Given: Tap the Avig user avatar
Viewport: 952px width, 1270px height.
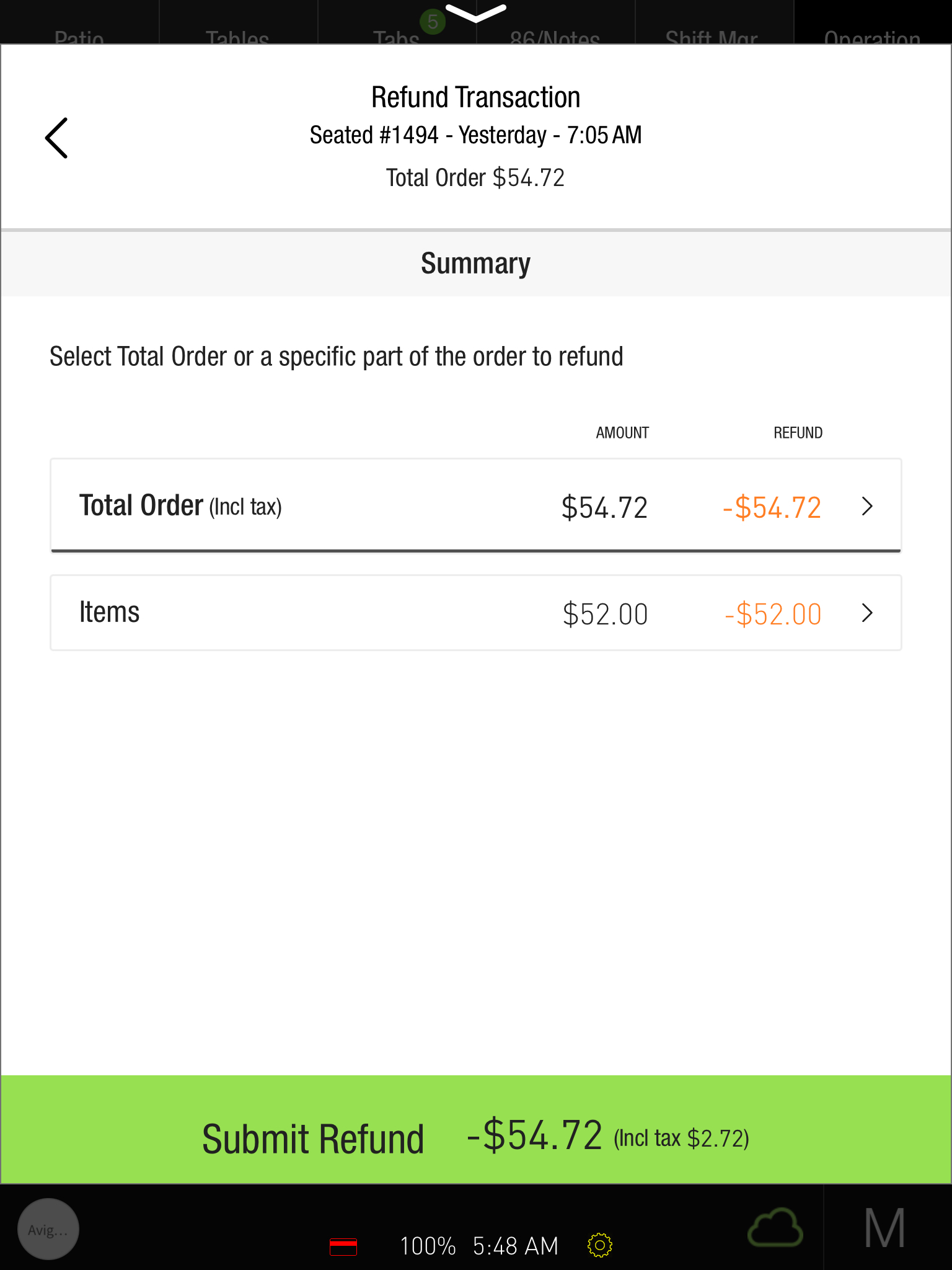Looking at the screenshot, I should [x=48, y=1229].
